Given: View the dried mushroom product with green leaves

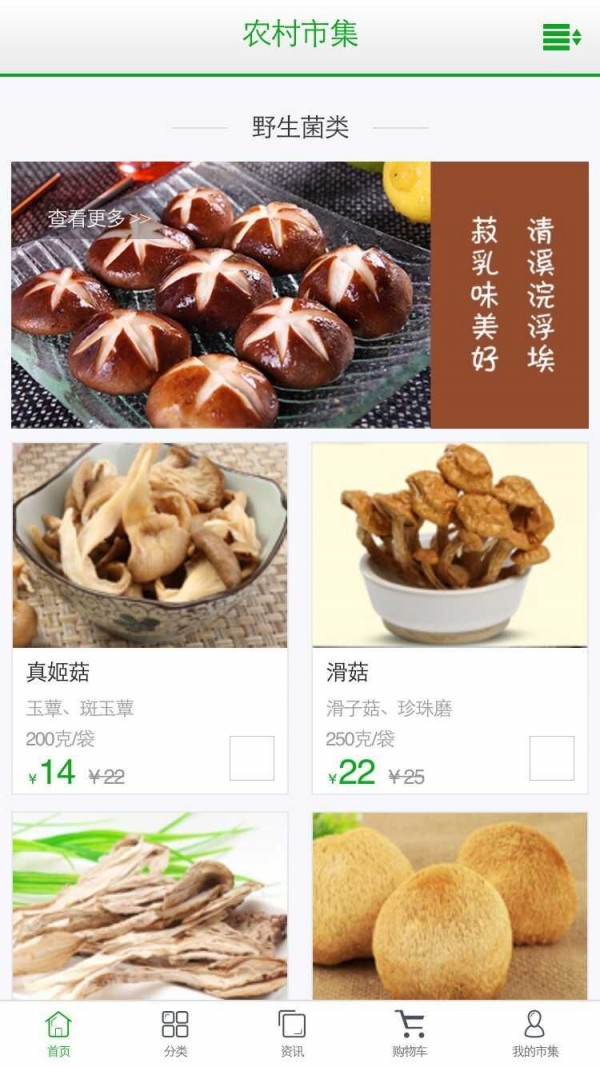Looking at the screenshot, I should pyautogui.click(x=150, y=905).
